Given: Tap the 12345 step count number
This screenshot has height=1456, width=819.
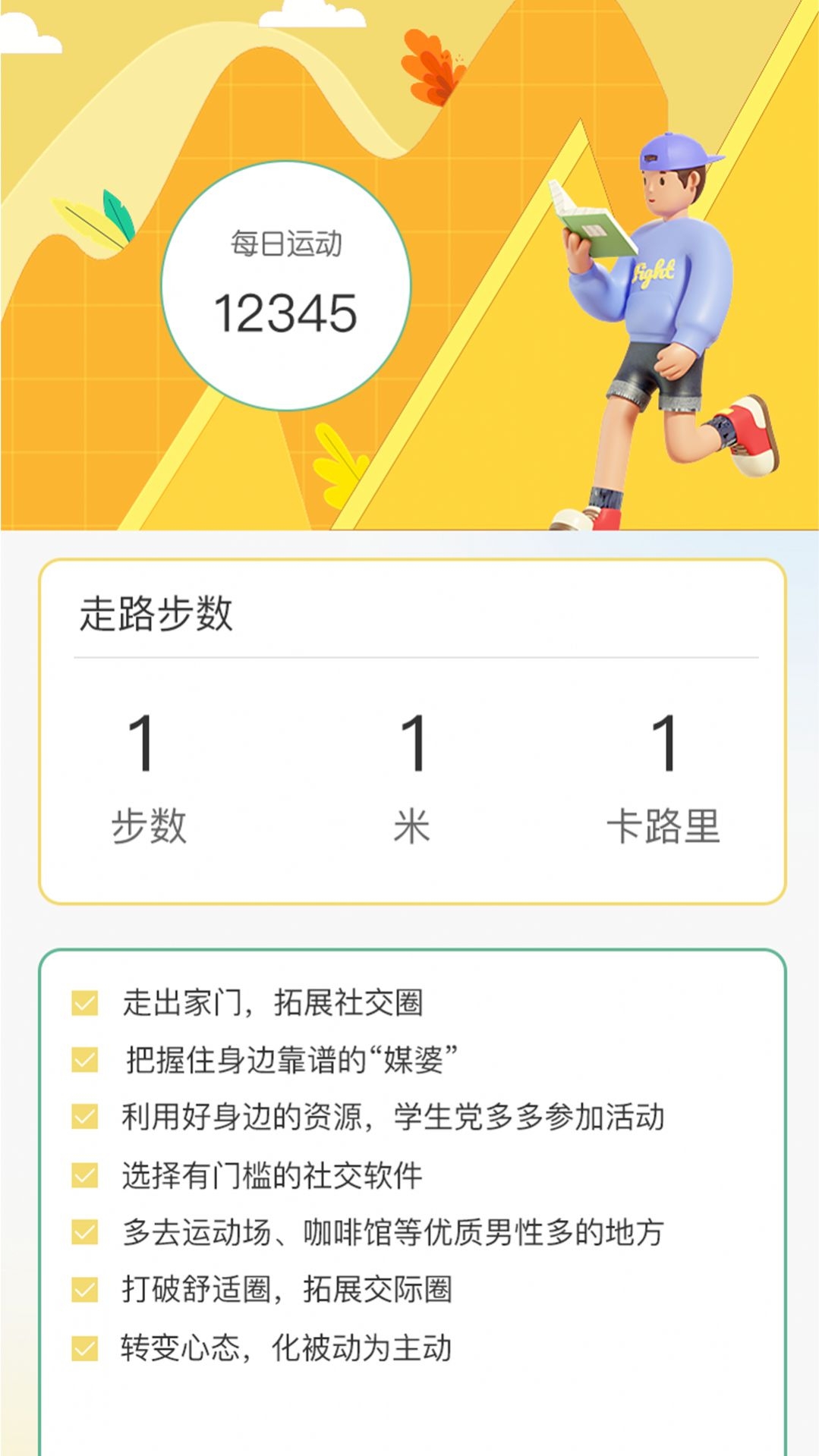Looking at the screenshot, I should pyautogui.click(x=289, y=311).
